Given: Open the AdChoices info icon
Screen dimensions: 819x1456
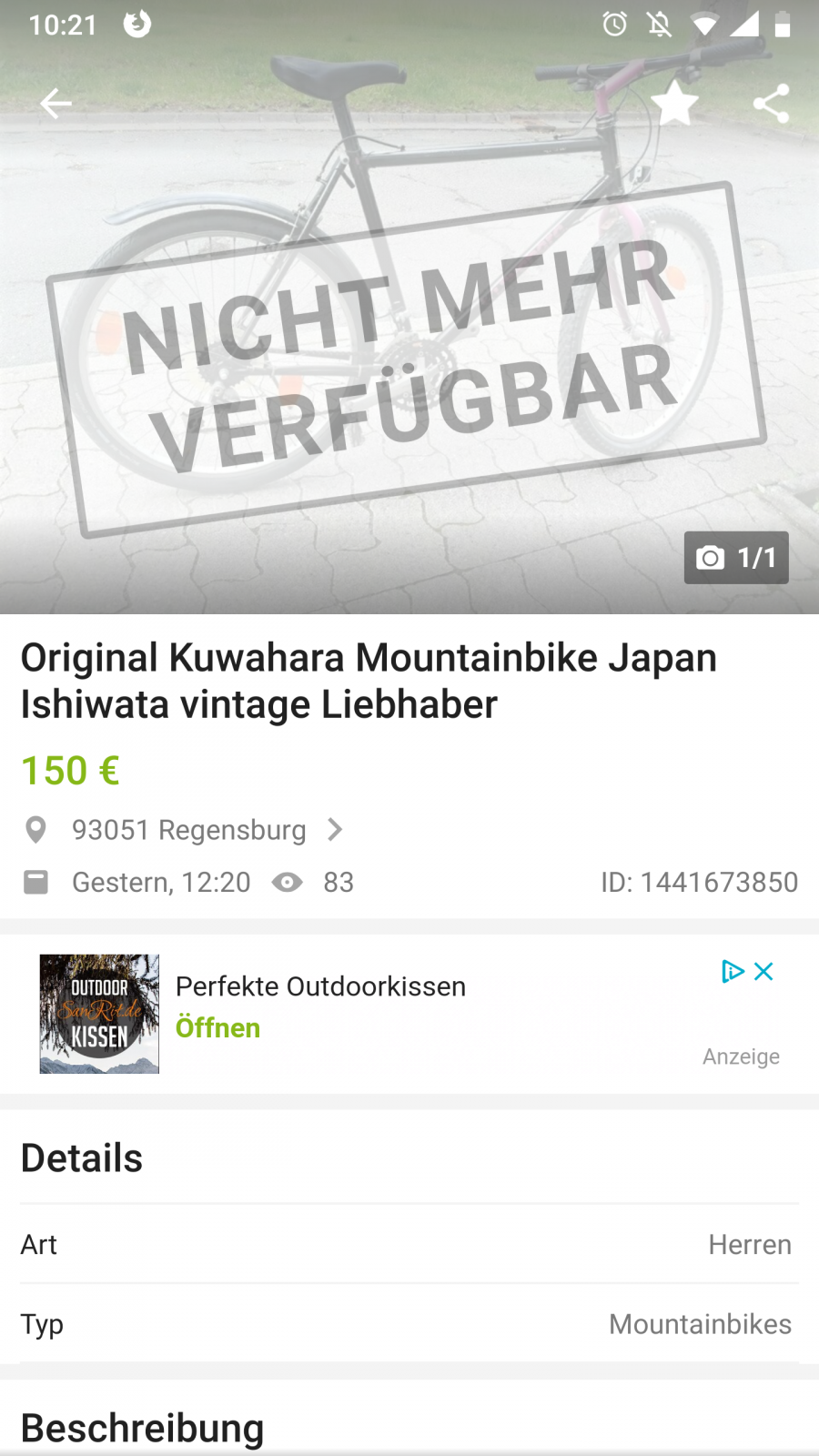Looking at the screenshot, I should click(x=732, y=971).
